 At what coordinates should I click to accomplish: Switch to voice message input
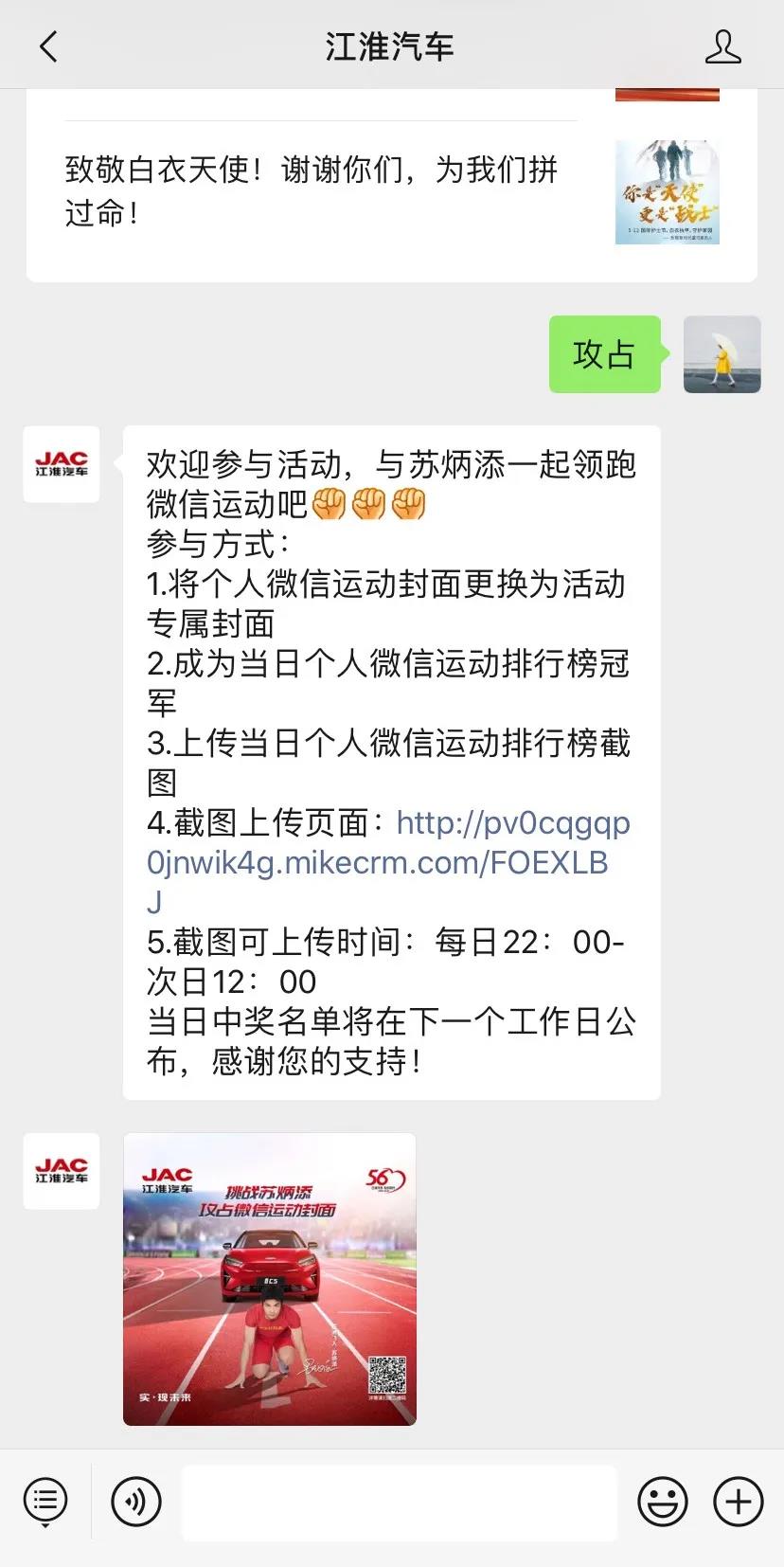pyautogui.click(x=136, y=1502)
